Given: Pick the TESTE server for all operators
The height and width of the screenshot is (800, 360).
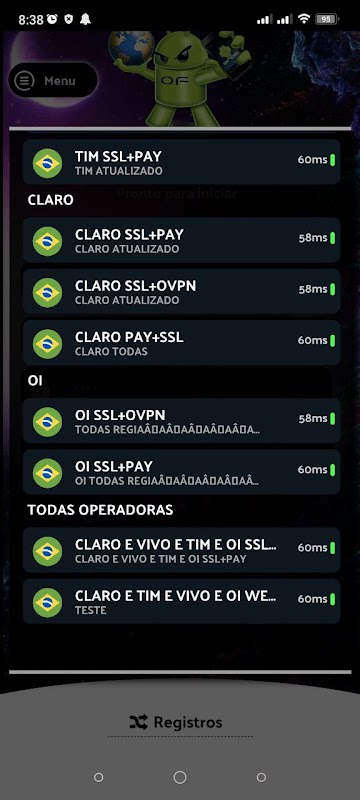Looking at the screenshot, I should click(182, 601).
